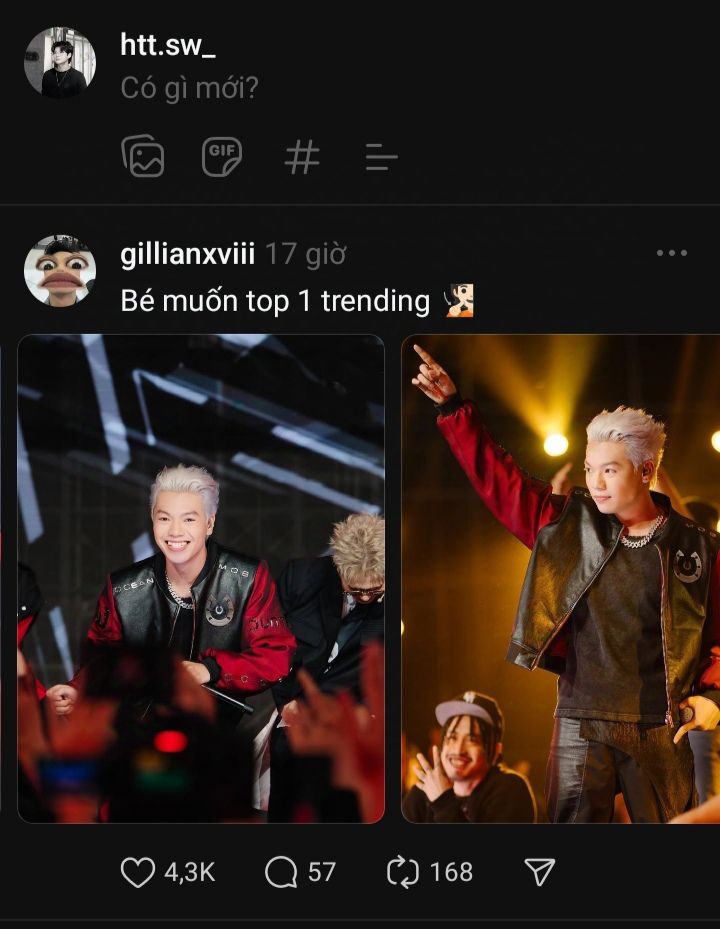Like gillianxviii's post
Screen dimensions: 720x929
coord(138,872)
